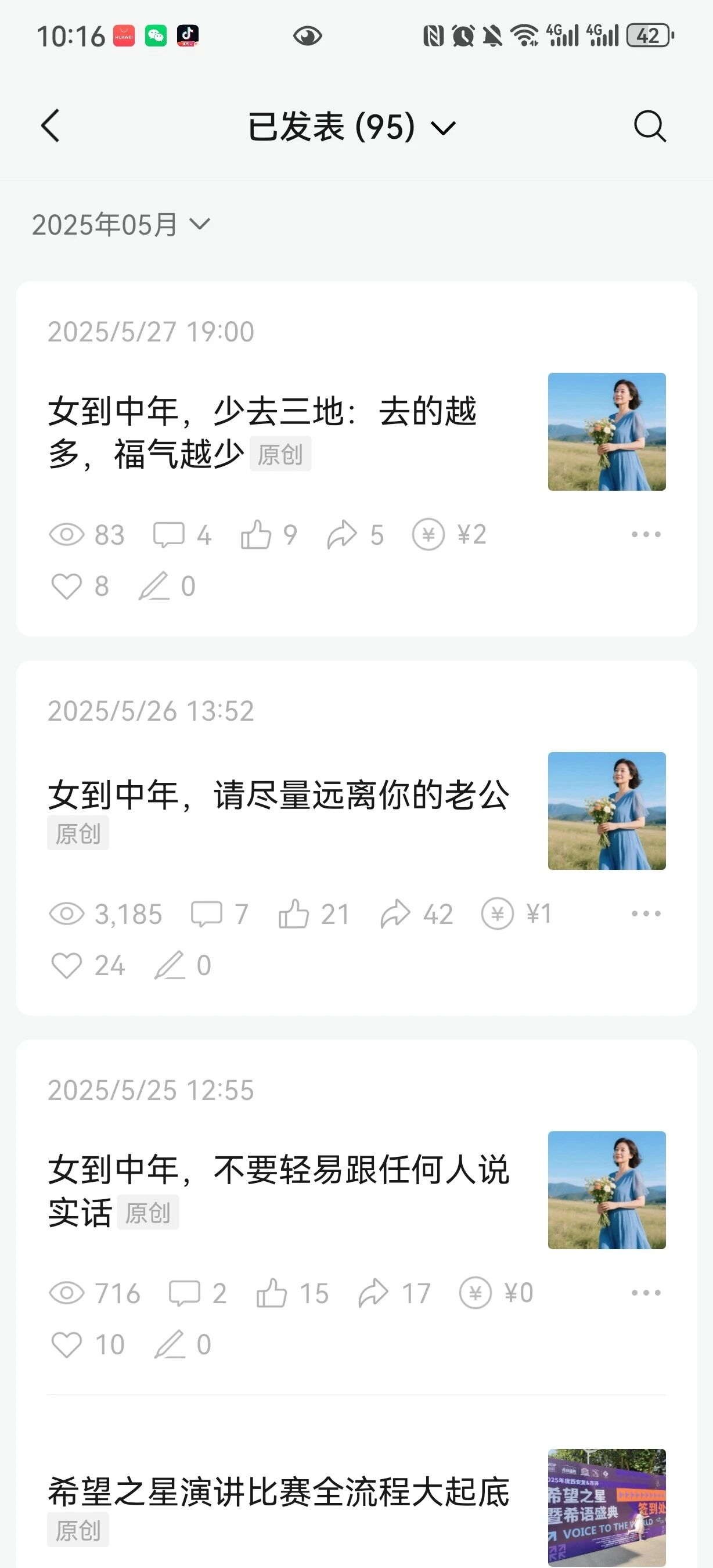Open more options for the 5/27 article

pos(646,534)
